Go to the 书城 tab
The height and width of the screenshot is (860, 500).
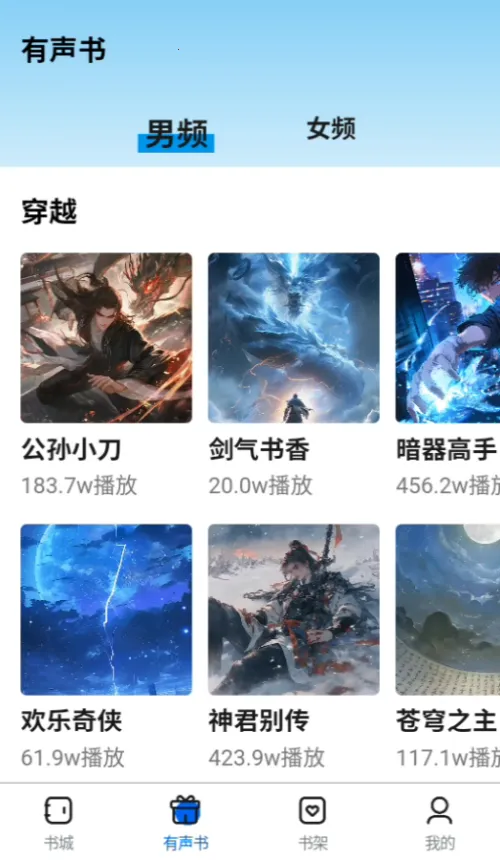click(x=59, y=822)
